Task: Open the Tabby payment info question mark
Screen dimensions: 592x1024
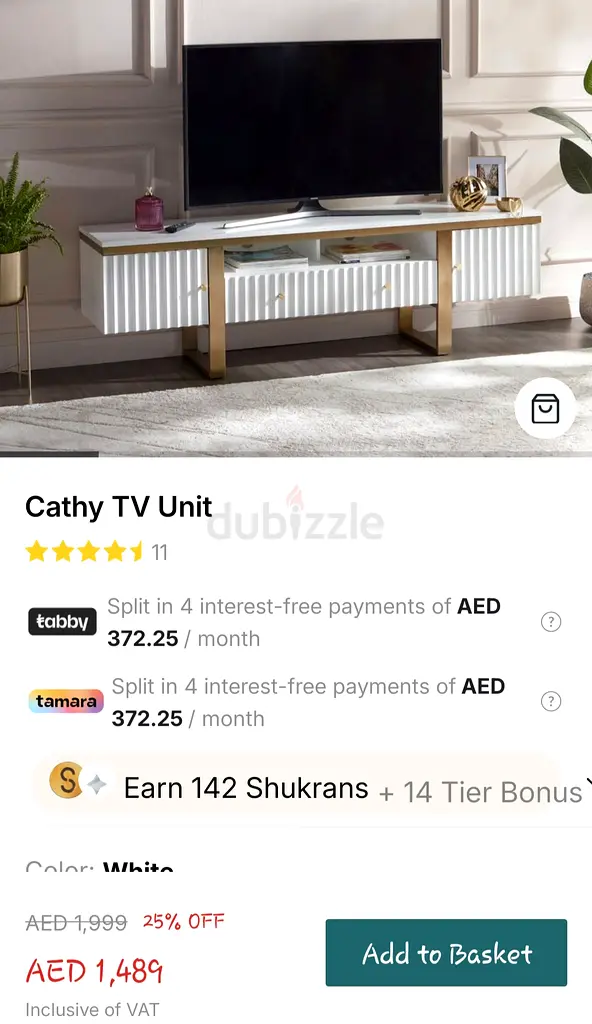Action: (x=551, y=622)
